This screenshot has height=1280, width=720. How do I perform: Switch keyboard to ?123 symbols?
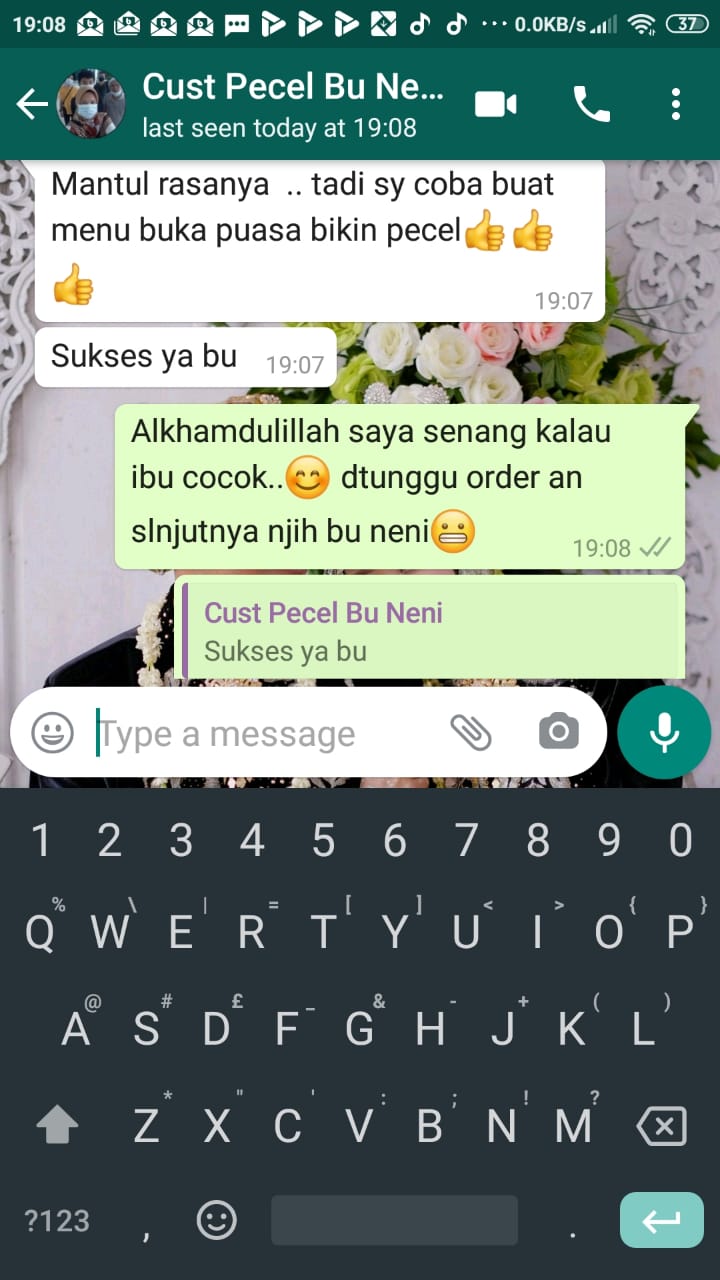[57, 1221]
